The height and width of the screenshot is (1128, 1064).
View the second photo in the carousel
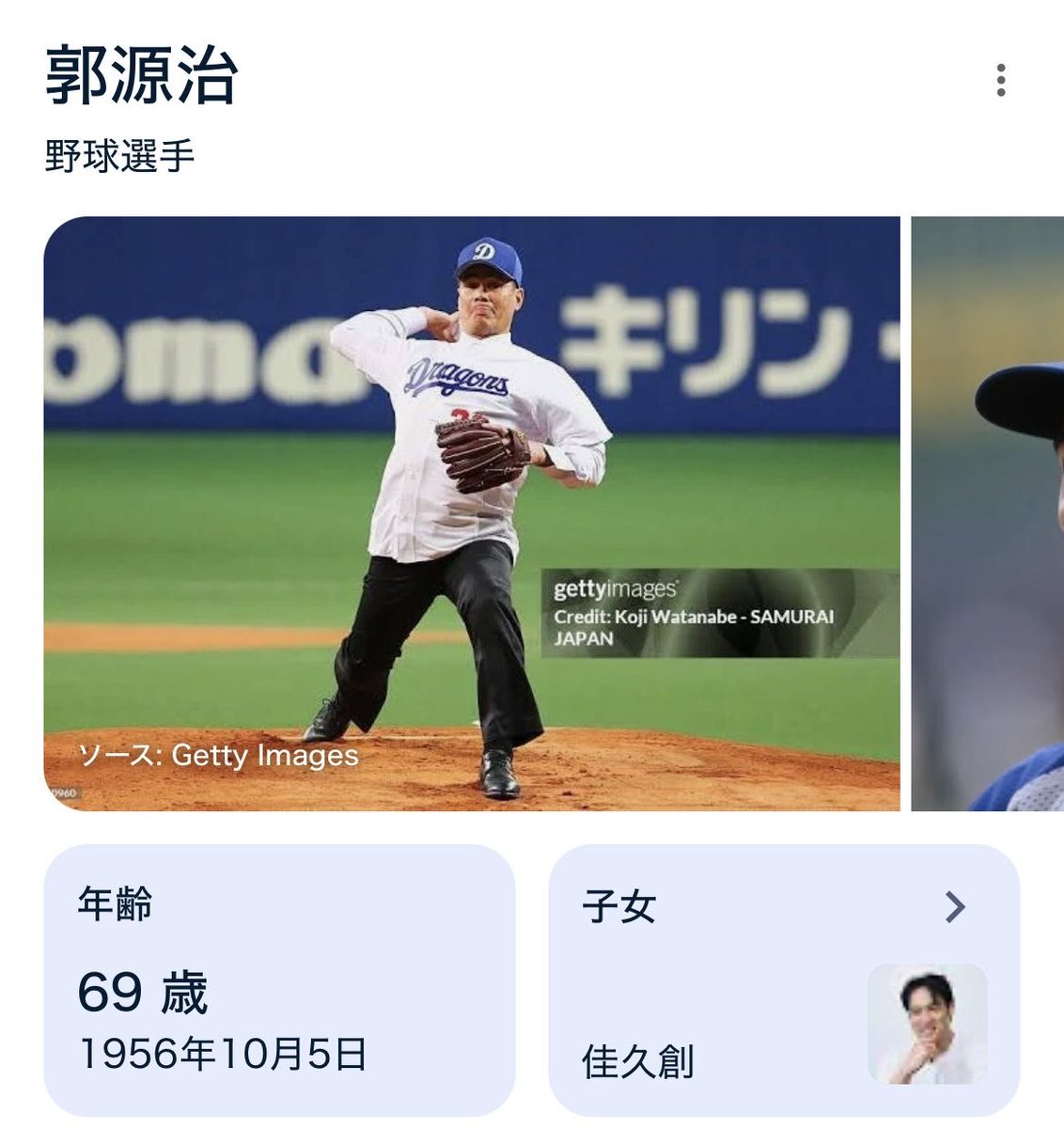point(989,513)
